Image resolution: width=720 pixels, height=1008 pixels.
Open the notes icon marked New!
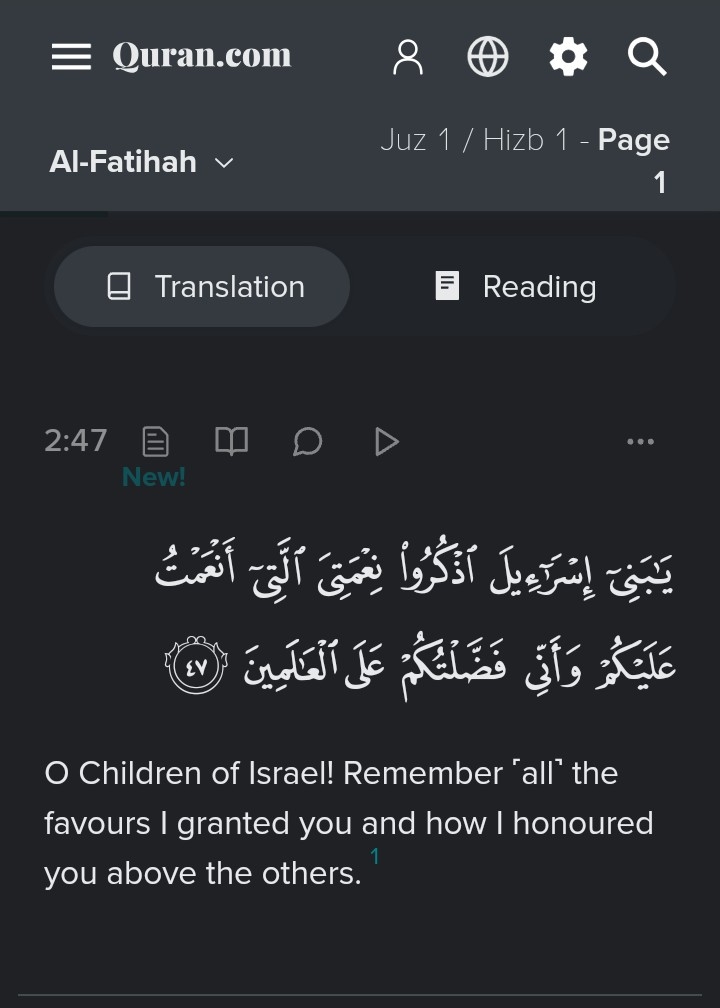pos(155,442)
